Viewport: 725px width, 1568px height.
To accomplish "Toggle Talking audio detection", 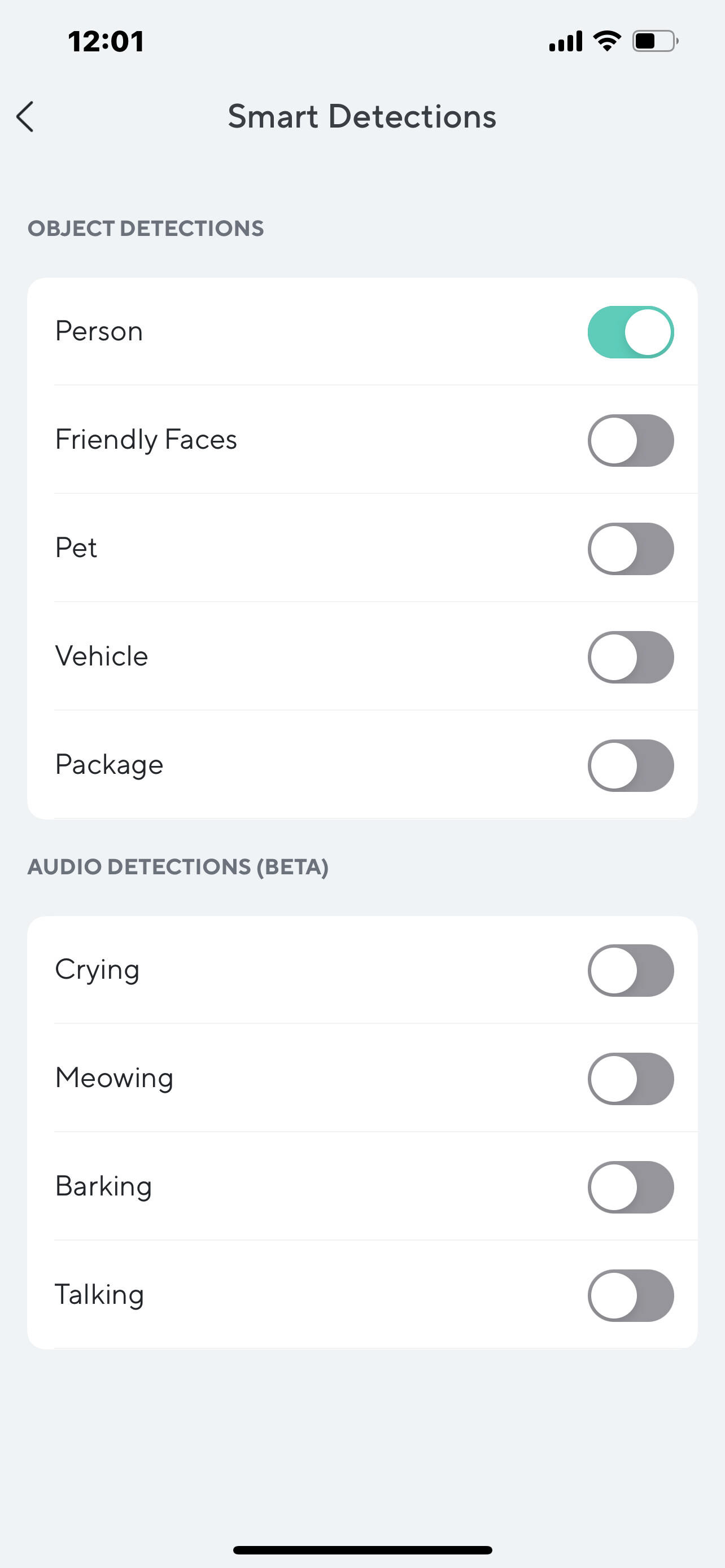I will (630, 1295).
